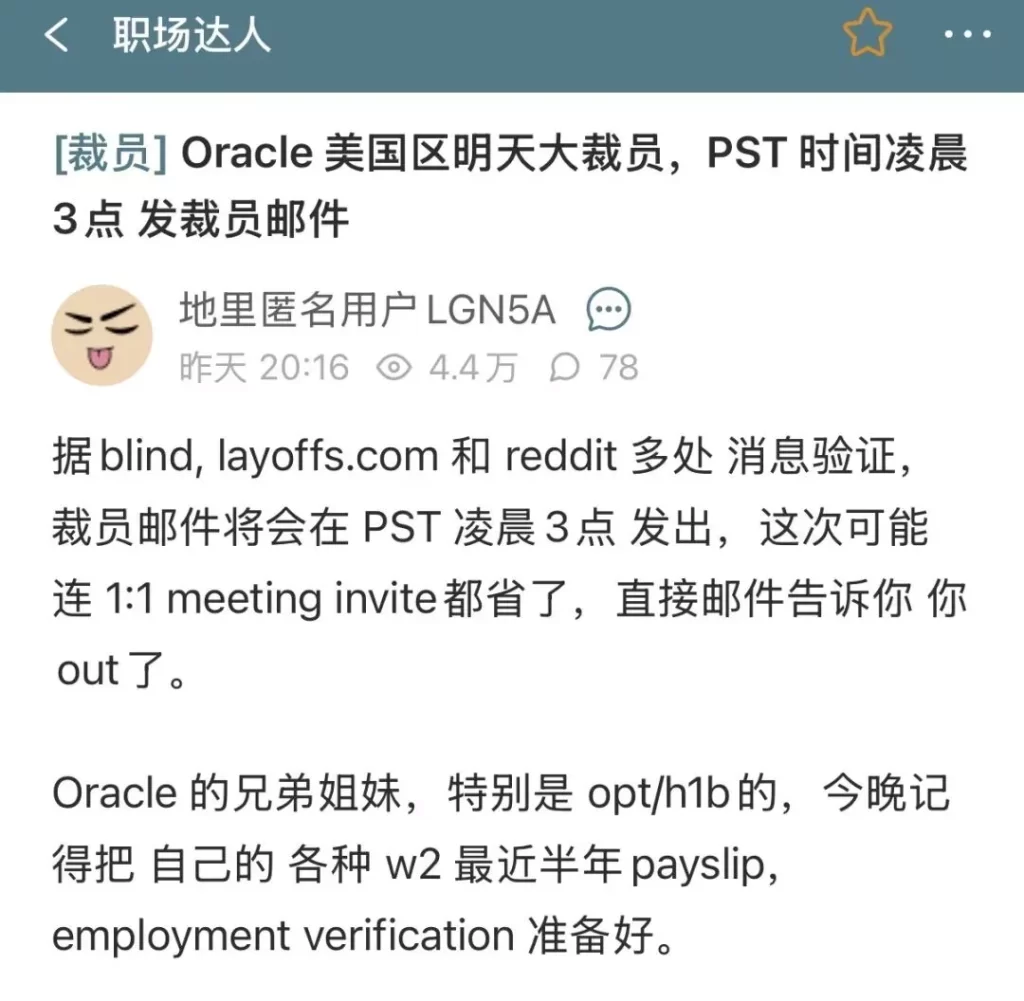
Task: Jump to the 78 comments
Action: 595,368
